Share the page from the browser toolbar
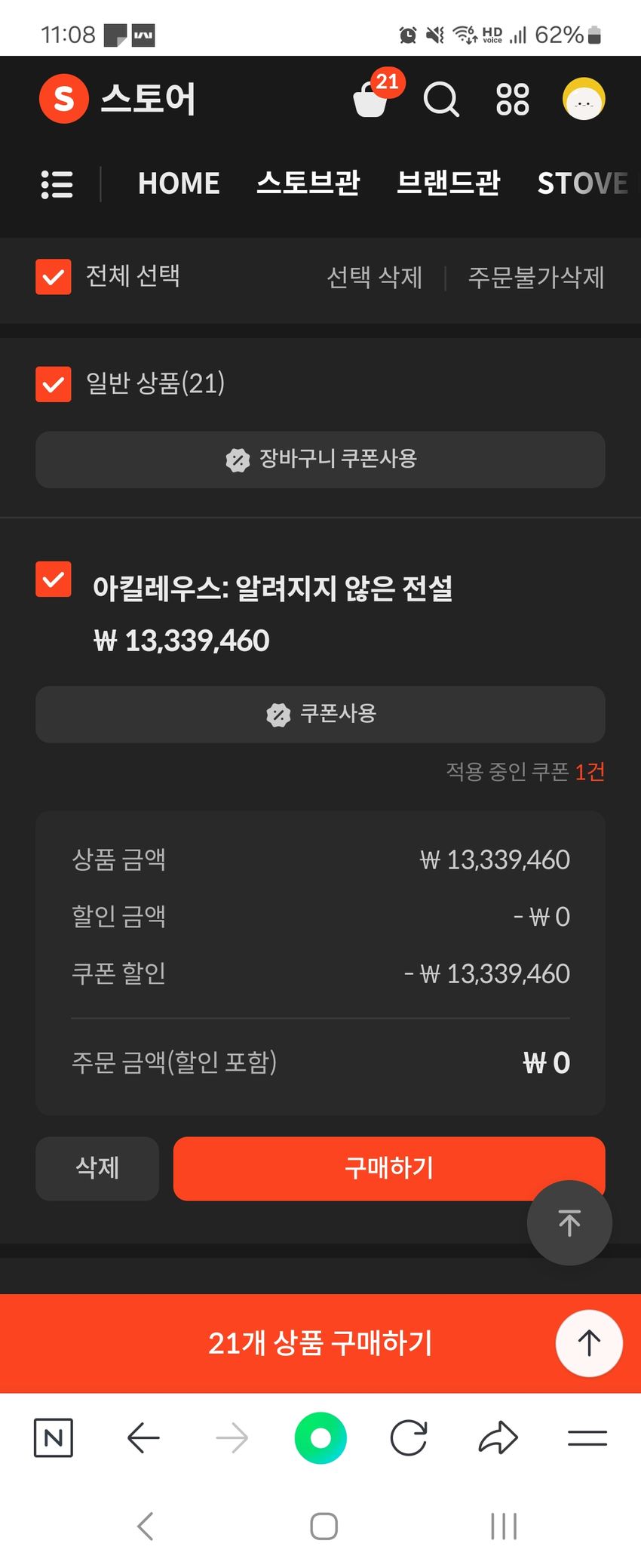This screenshot has width=641, height=1568. [x=498, y=1438]
